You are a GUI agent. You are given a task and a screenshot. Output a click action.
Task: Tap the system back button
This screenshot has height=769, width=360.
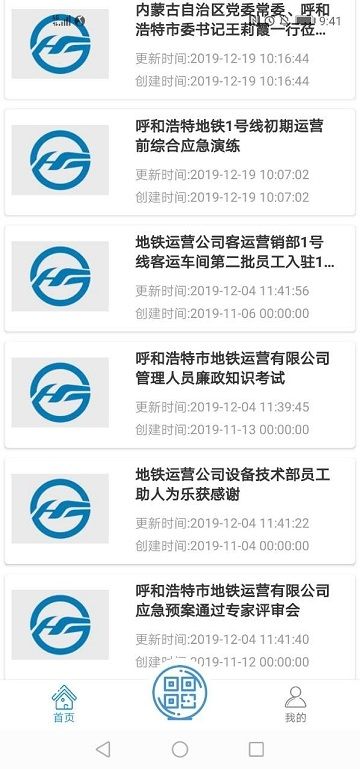[103, 749]
